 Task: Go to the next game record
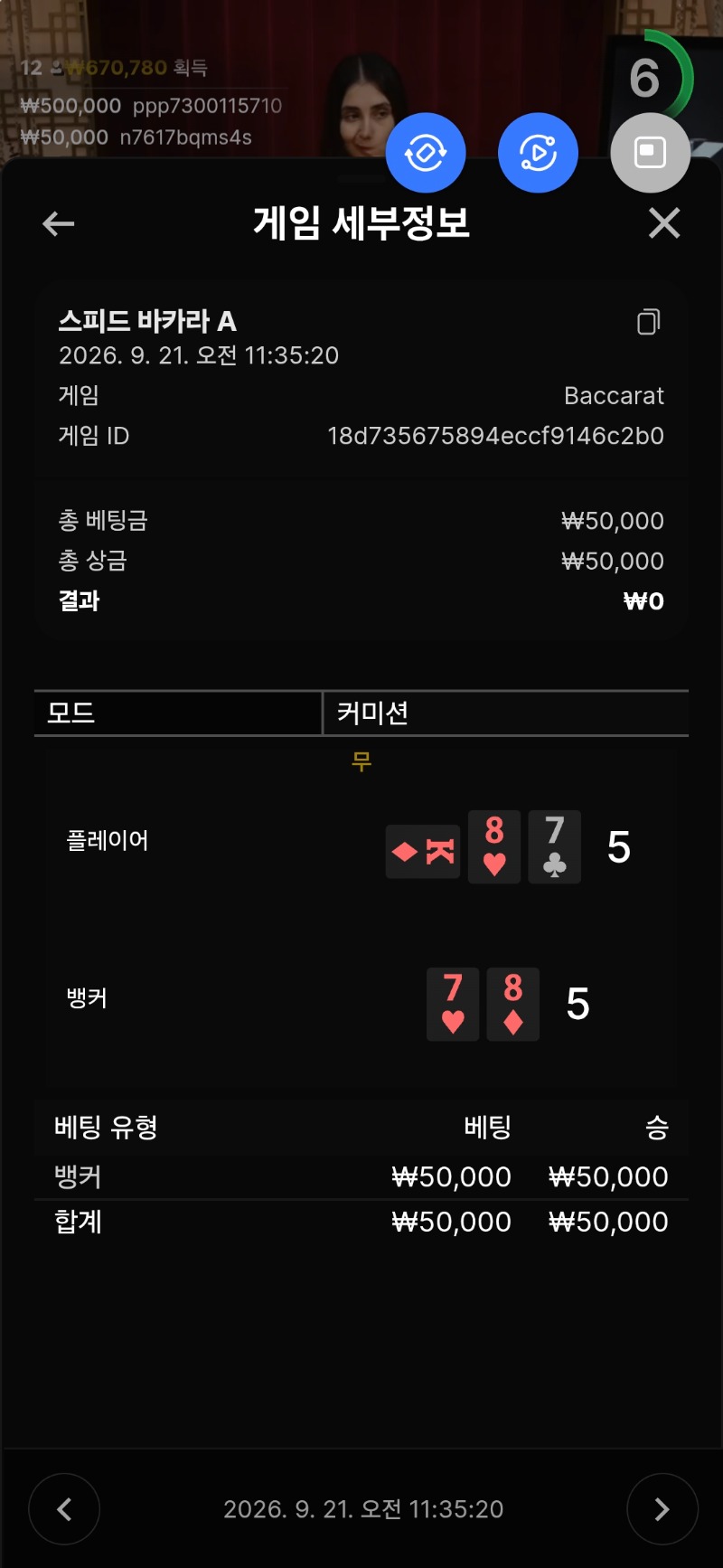(662, 1509)
